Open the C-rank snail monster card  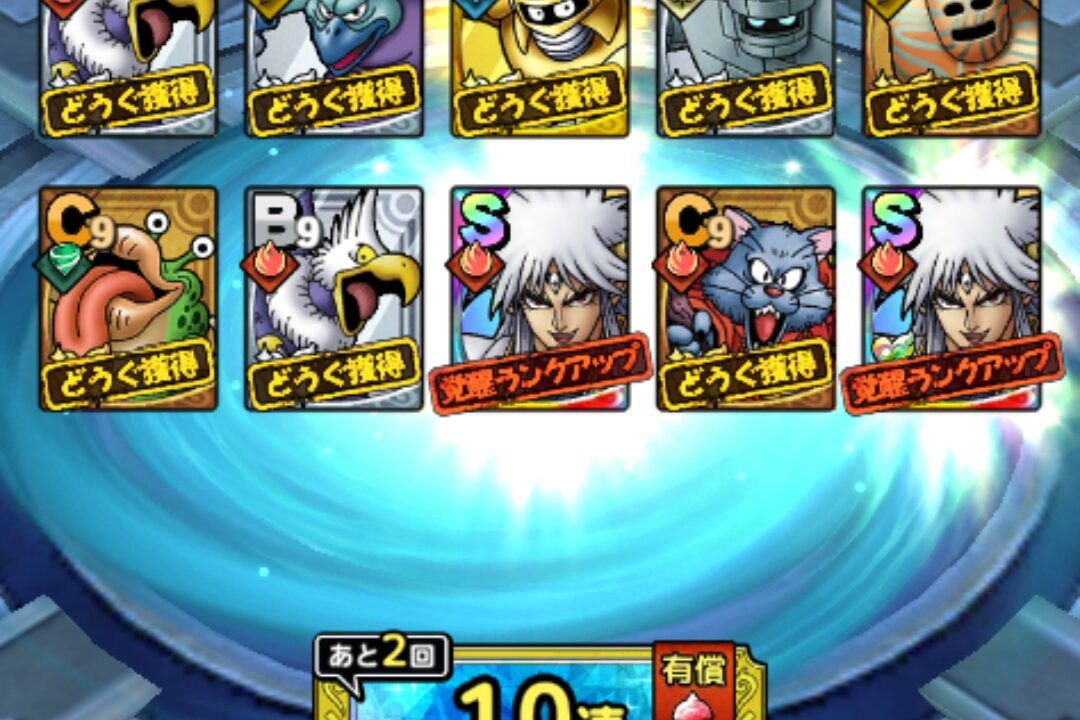coord(128,298)
